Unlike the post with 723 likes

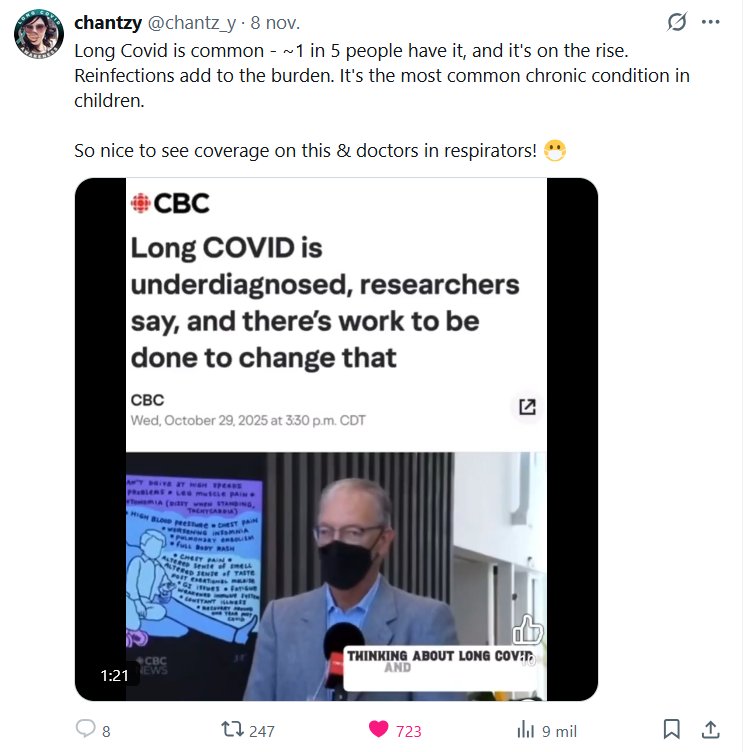379,730
